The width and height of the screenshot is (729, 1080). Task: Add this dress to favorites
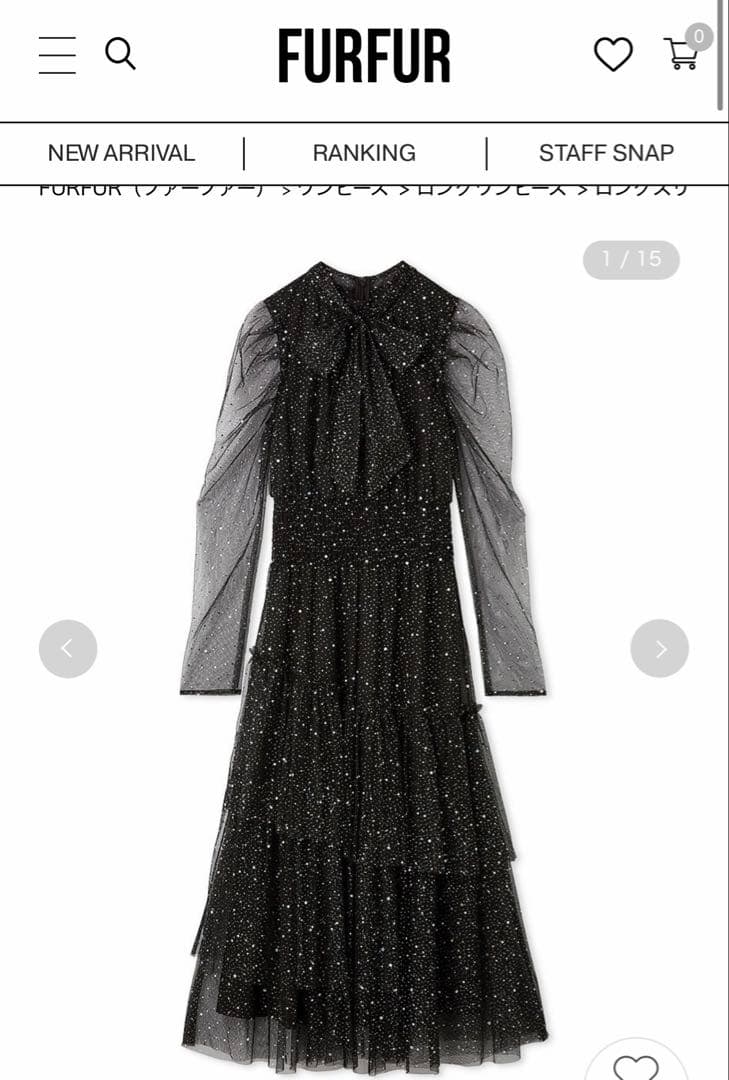point(636,1065)
